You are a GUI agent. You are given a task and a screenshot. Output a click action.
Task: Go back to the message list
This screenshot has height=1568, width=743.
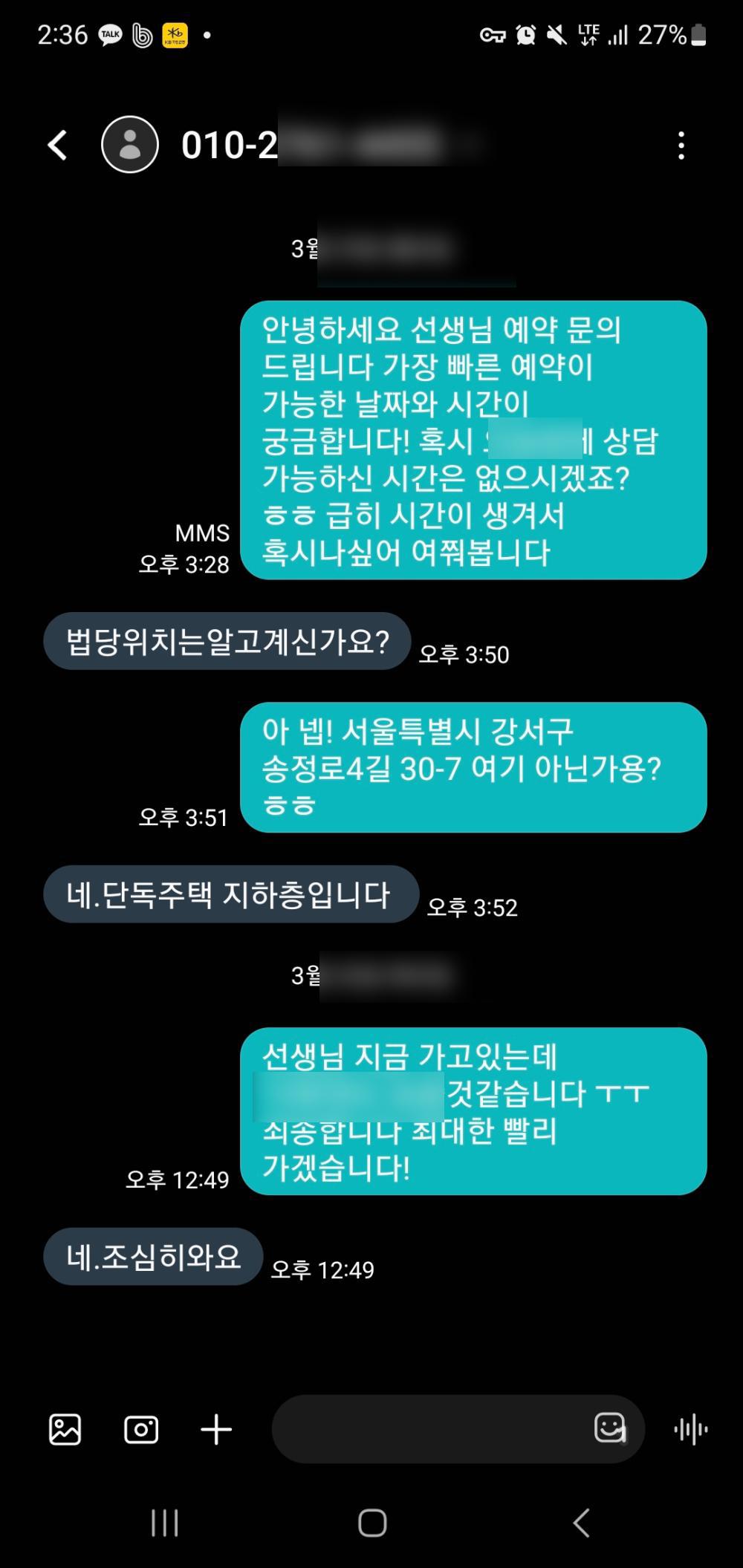pos(58,145)
